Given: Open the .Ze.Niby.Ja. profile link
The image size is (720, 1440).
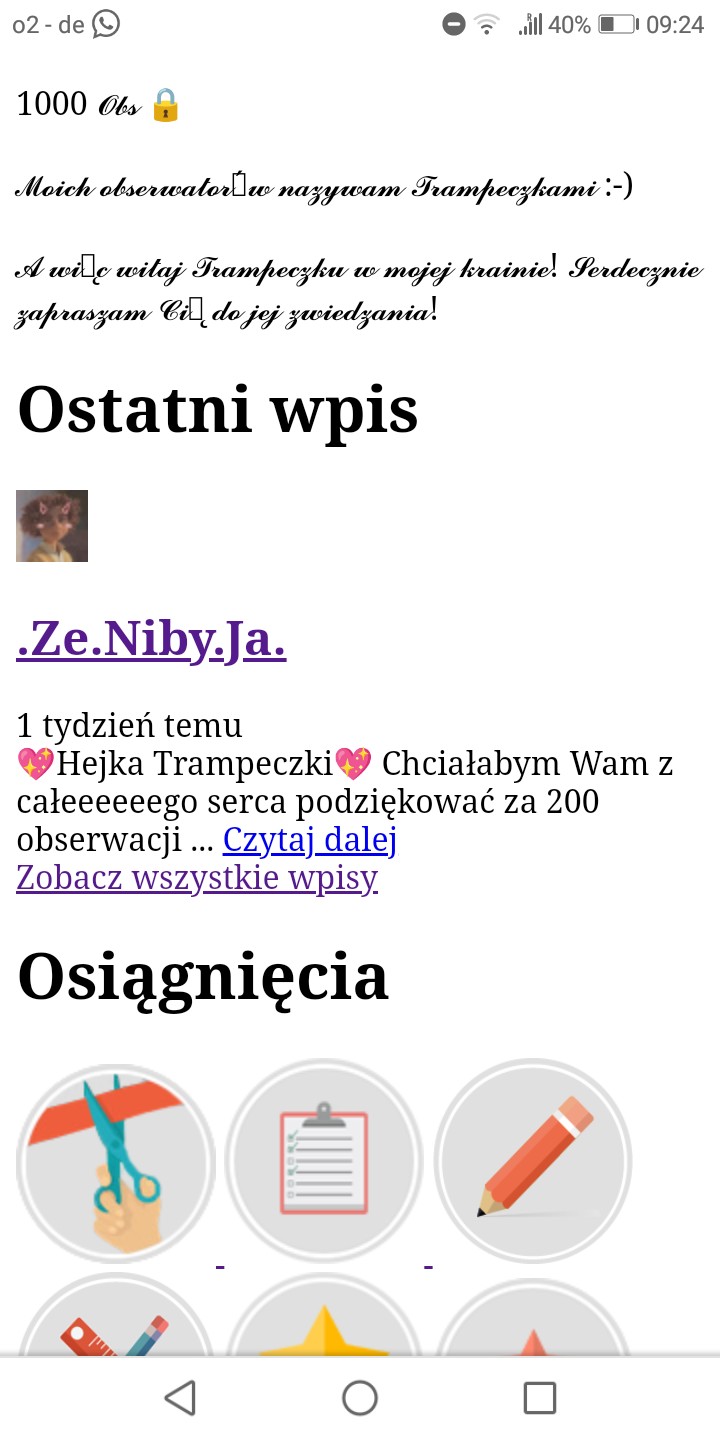Looking at the screenshot, I should coord(151,641).
